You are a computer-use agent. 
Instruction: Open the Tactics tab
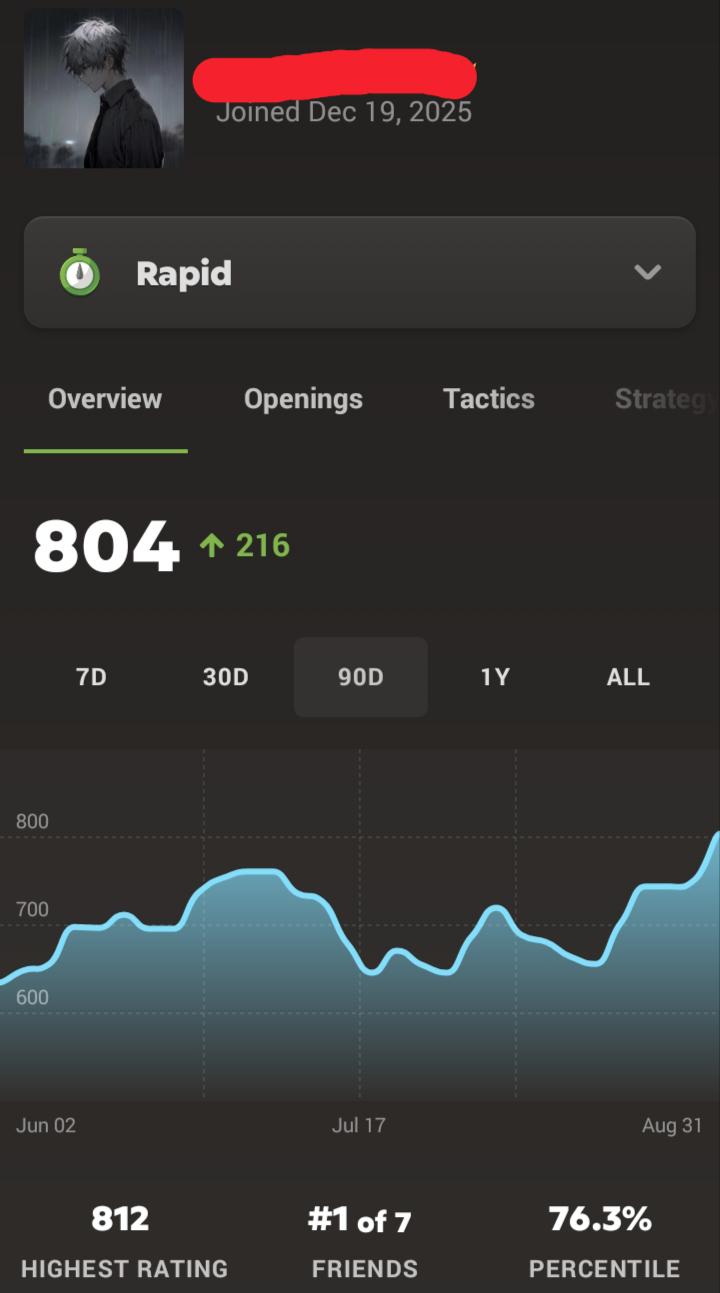click(x=489, y=399)
